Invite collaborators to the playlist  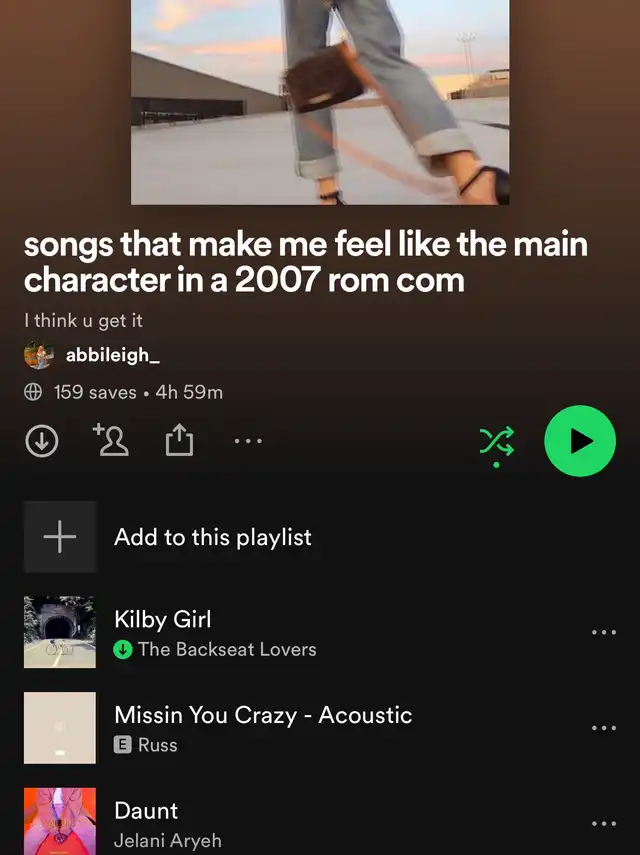[x=110, y=440]
